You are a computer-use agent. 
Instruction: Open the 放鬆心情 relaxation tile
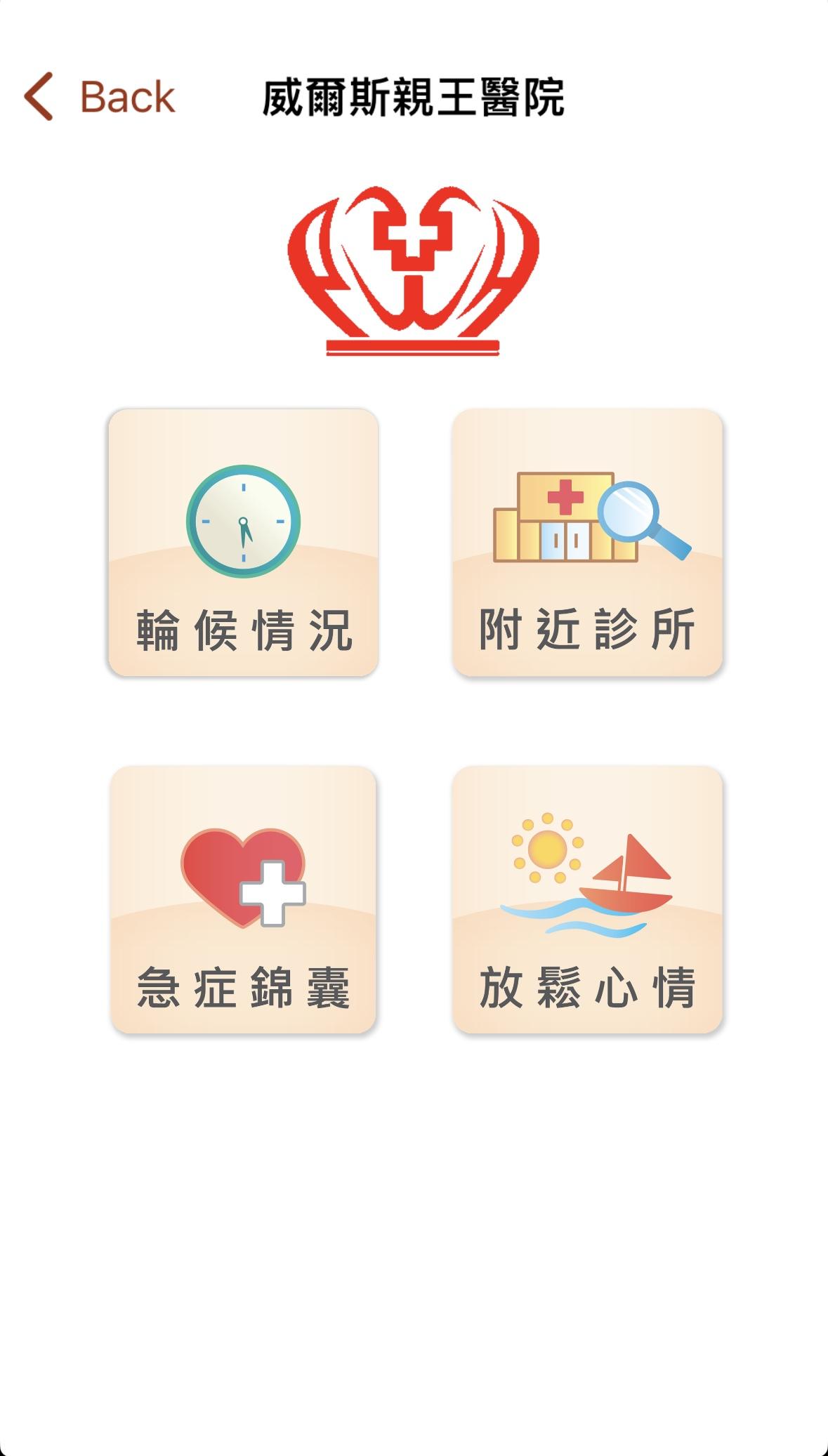click(x=588, y=906)
